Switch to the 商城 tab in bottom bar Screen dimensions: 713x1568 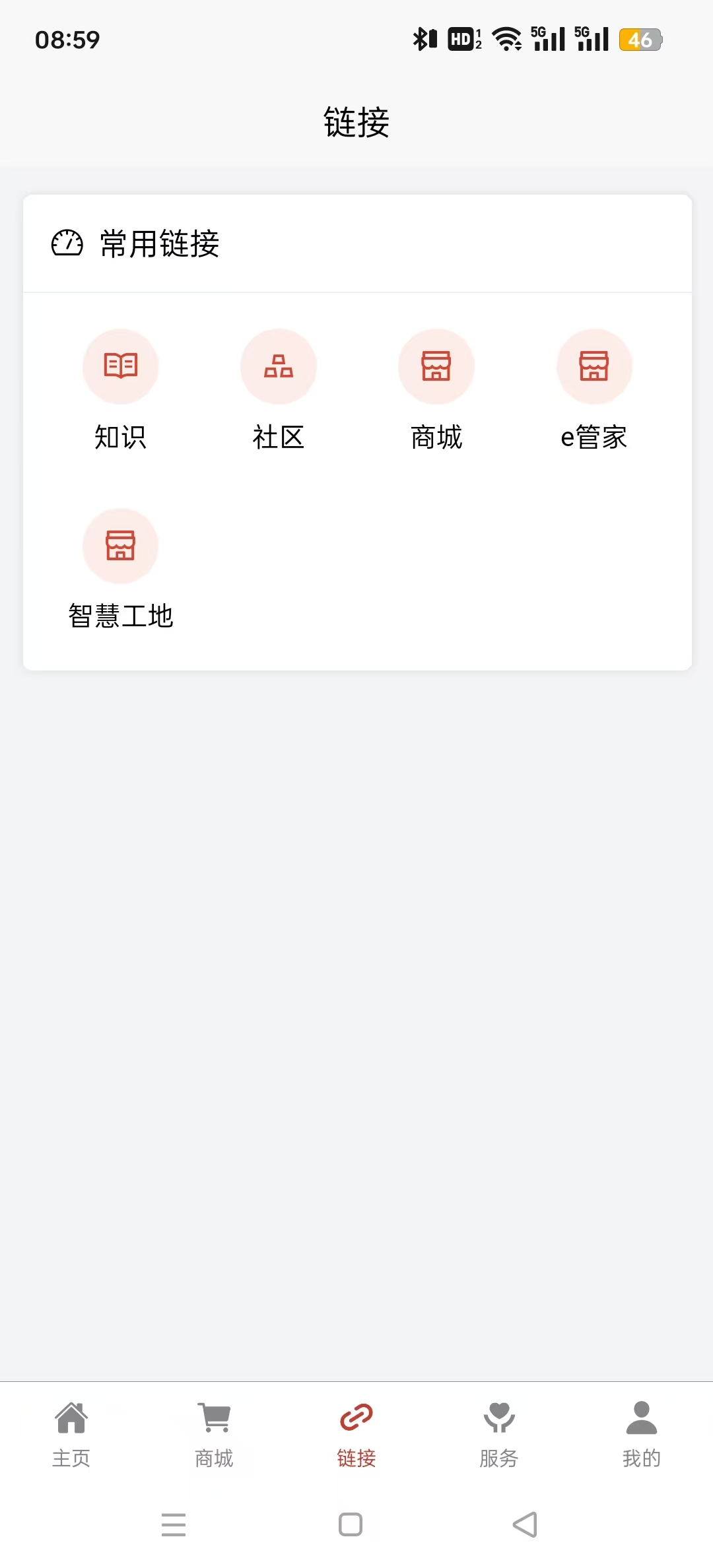[214, 1433]
